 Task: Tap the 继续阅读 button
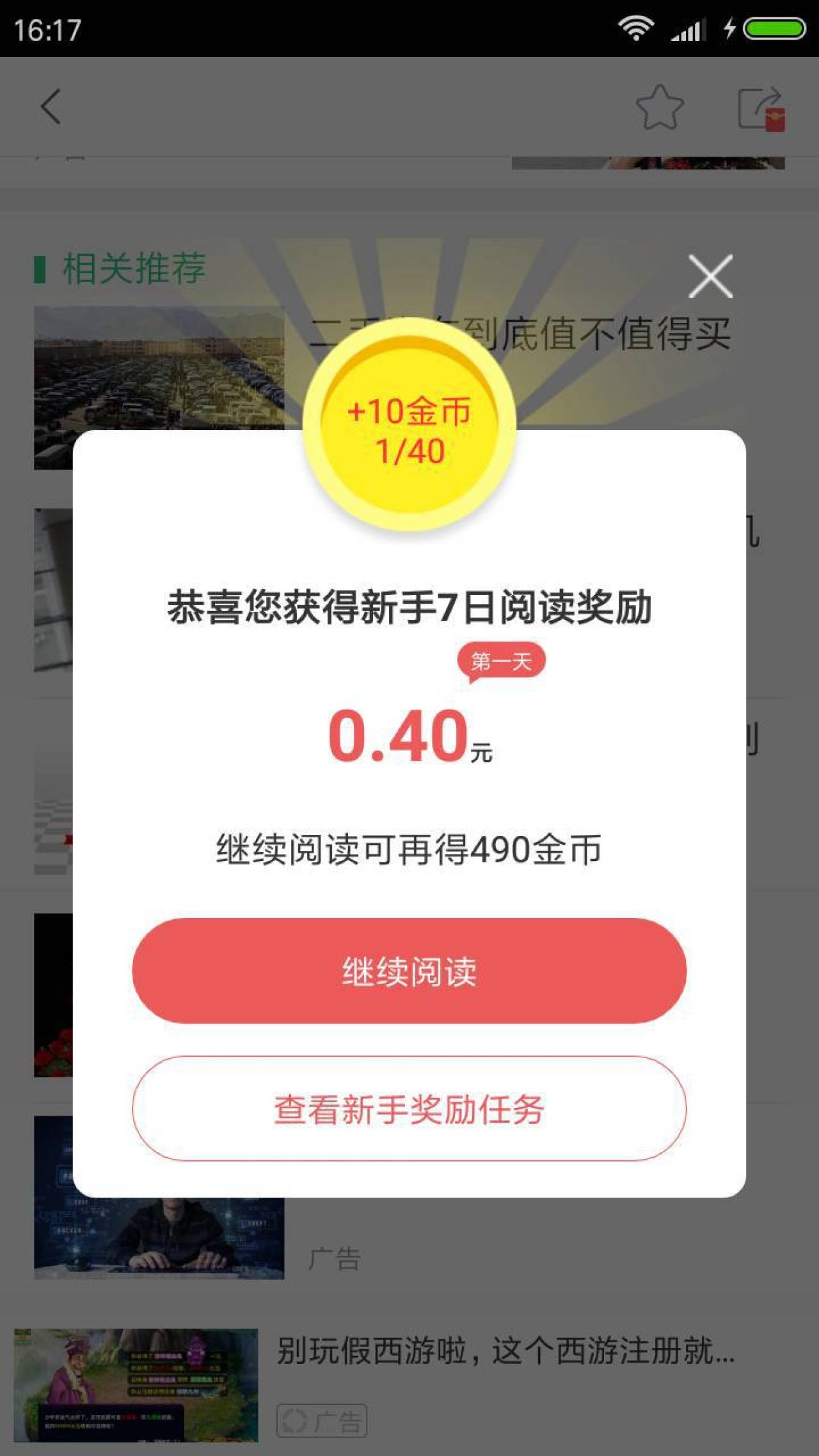[409, 971]
